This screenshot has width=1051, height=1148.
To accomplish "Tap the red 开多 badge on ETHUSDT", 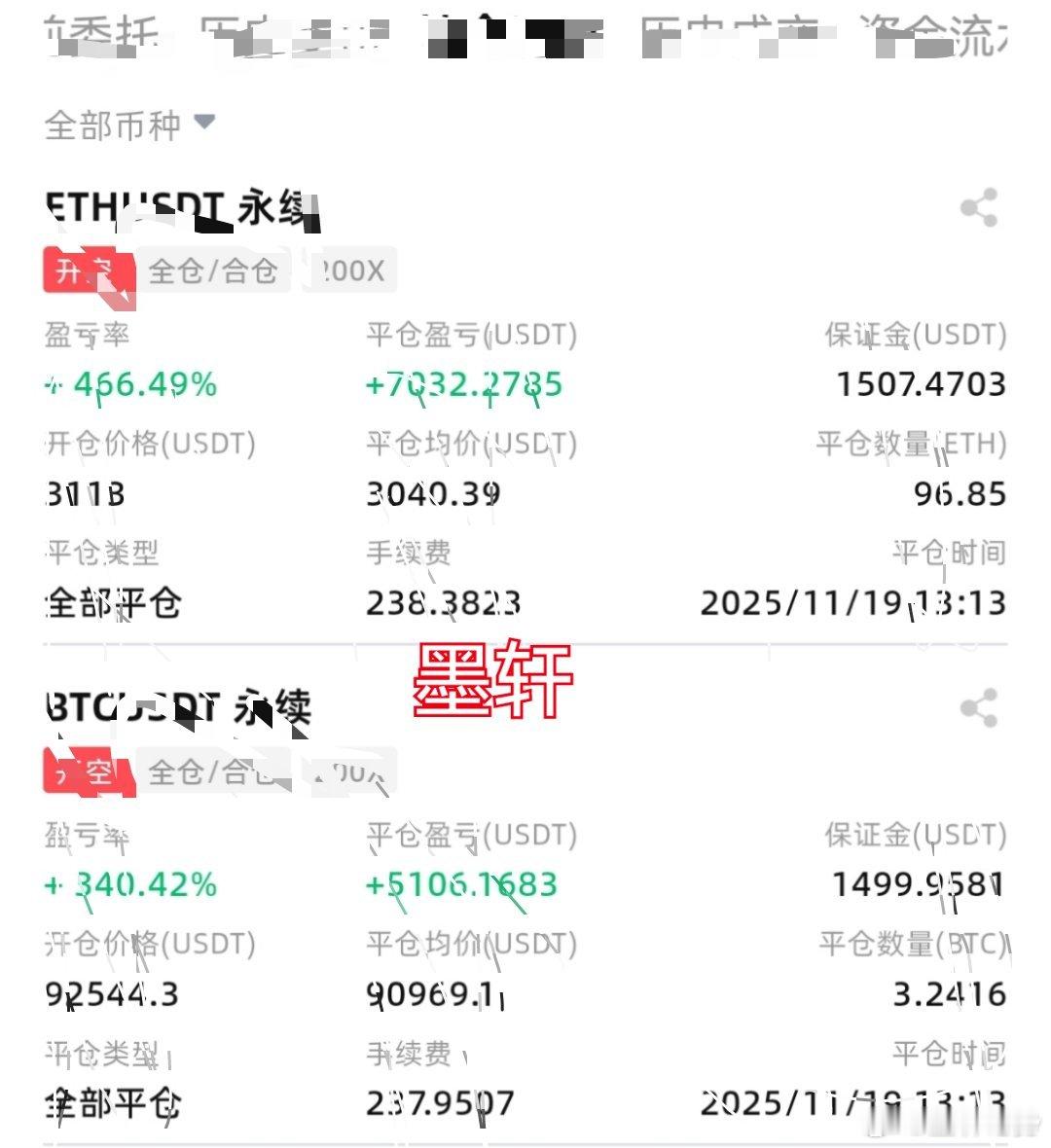I will pyautogui.click(x=86, y=270).
